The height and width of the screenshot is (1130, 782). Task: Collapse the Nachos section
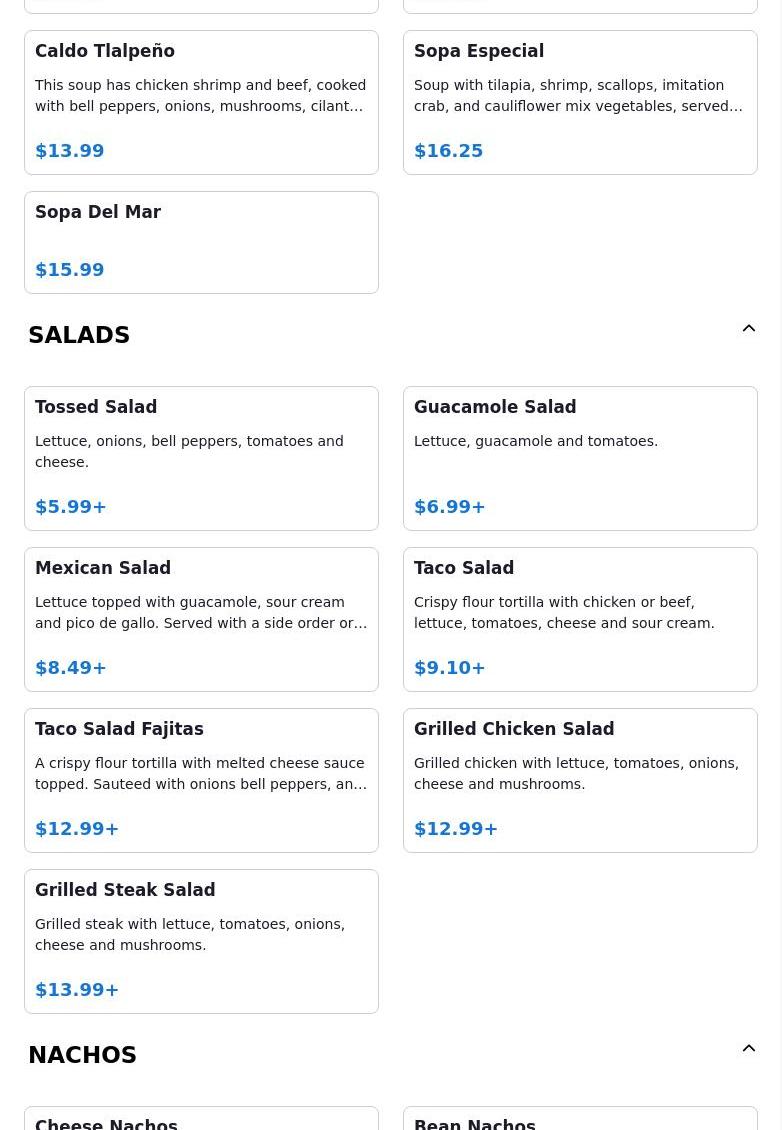(748, 1049)
